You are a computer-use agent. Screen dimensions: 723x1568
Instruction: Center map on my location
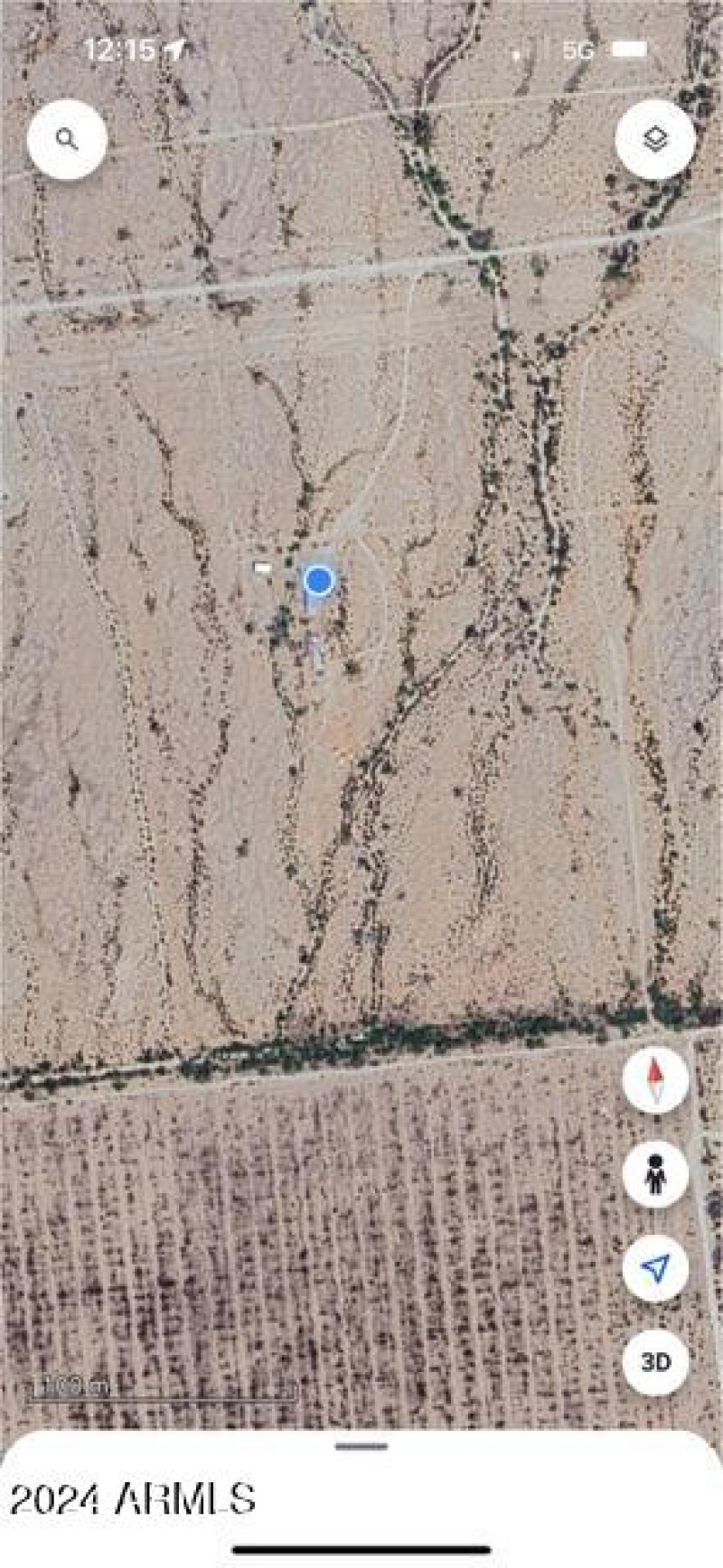click(x=655, y=1268)
